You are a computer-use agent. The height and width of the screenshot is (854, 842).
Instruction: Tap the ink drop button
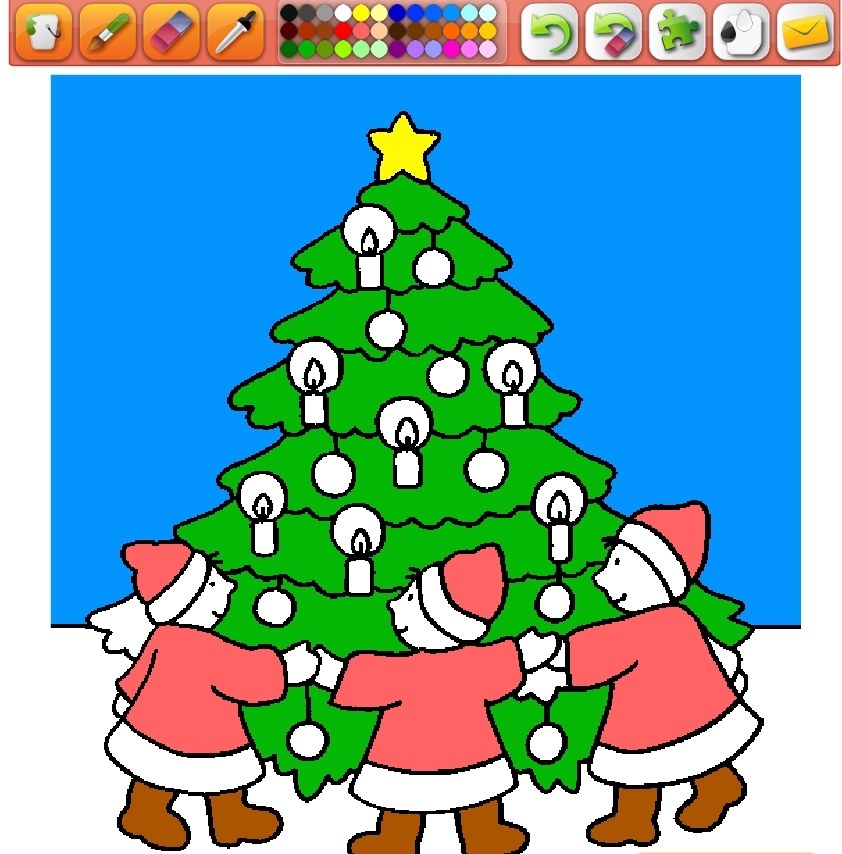[x=741, y=32]
